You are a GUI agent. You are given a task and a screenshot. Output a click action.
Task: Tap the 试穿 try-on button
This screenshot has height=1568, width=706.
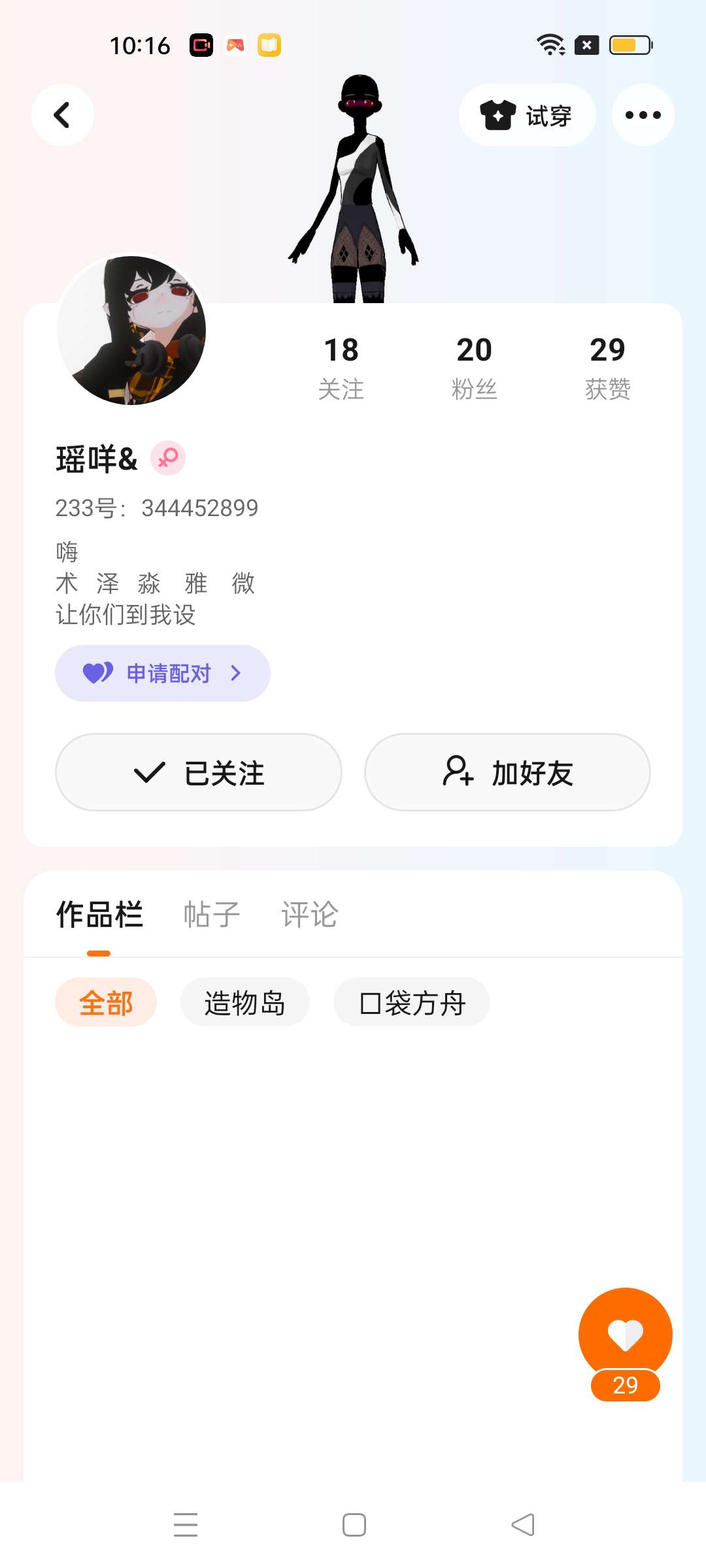click(x=527, y=115)
